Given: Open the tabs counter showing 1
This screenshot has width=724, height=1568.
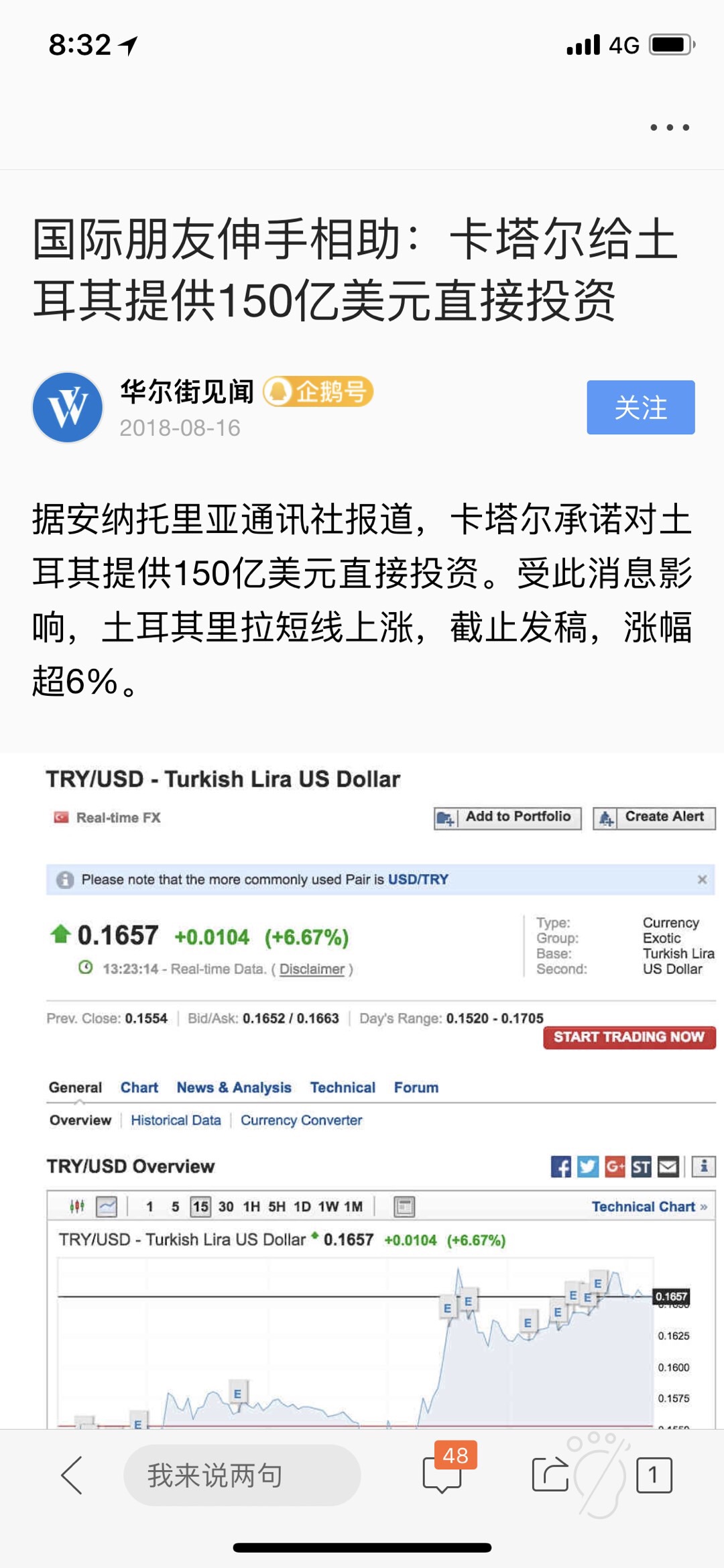Looking at the screenshot, I should [654, 1475].
